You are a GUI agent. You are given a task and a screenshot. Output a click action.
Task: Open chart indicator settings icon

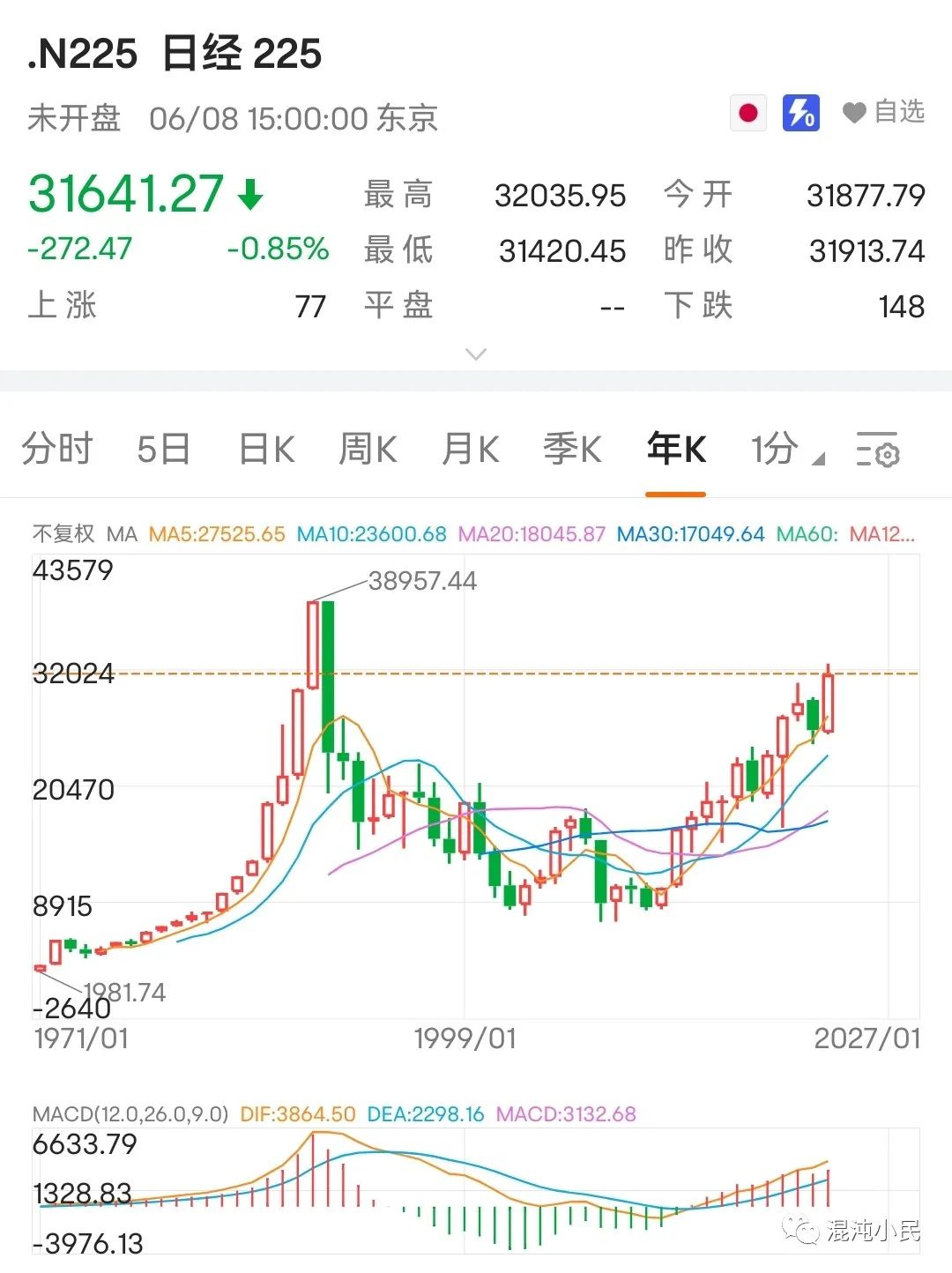pyautogui.click(x=877, y=450)
